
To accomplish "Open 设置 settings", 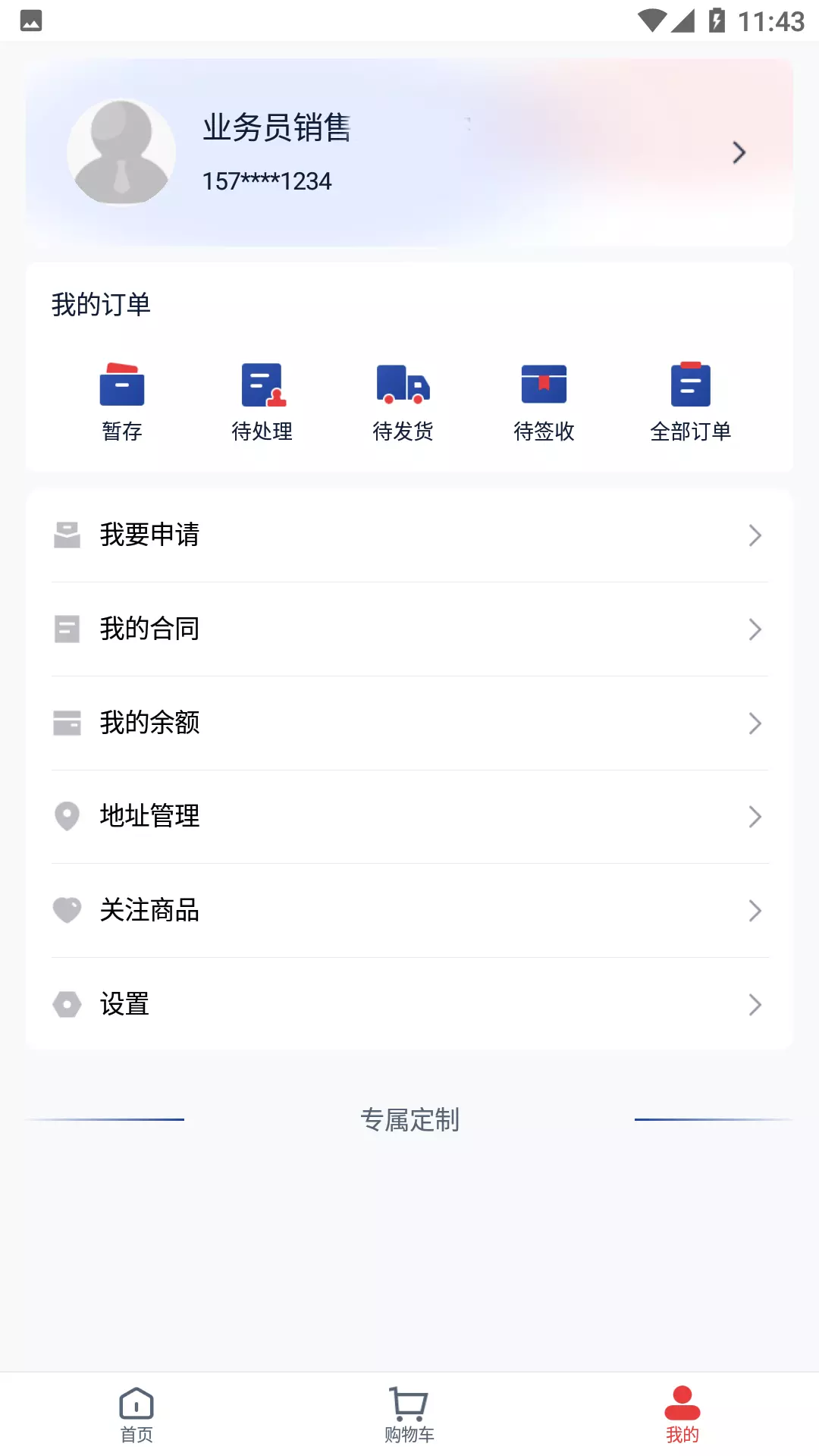I will point(409,1005).
